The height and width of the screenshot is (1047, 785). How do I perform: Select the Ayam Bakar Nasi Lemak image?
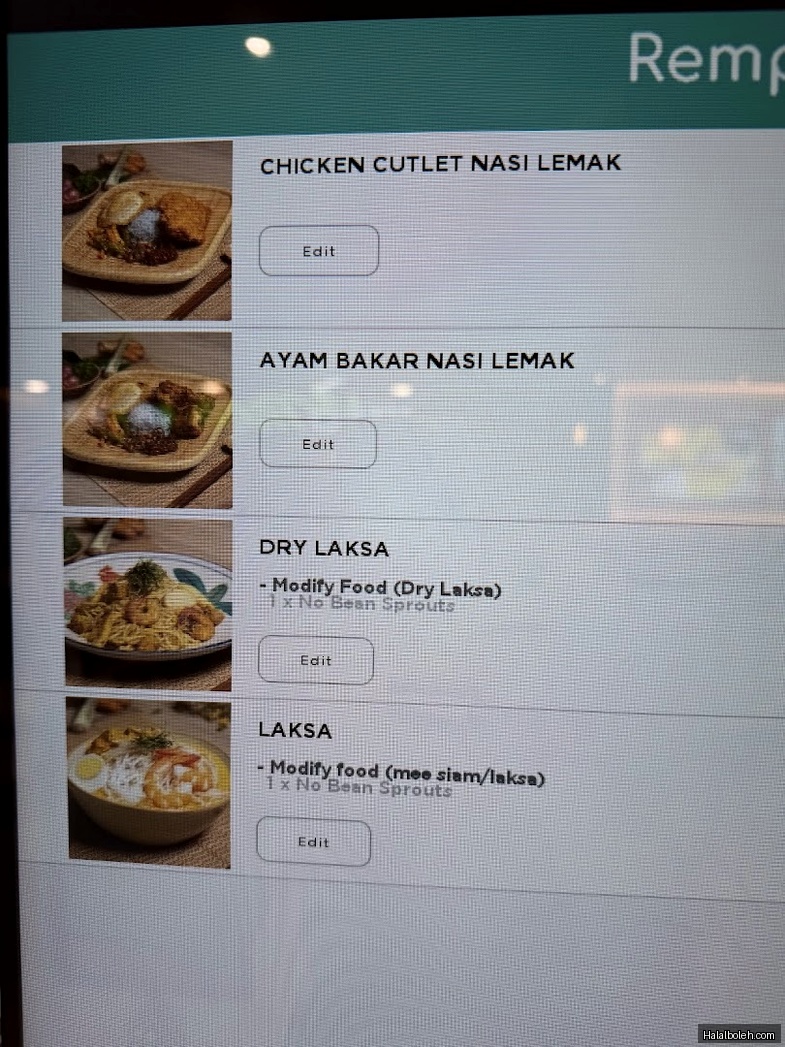(x=146, y=420)
